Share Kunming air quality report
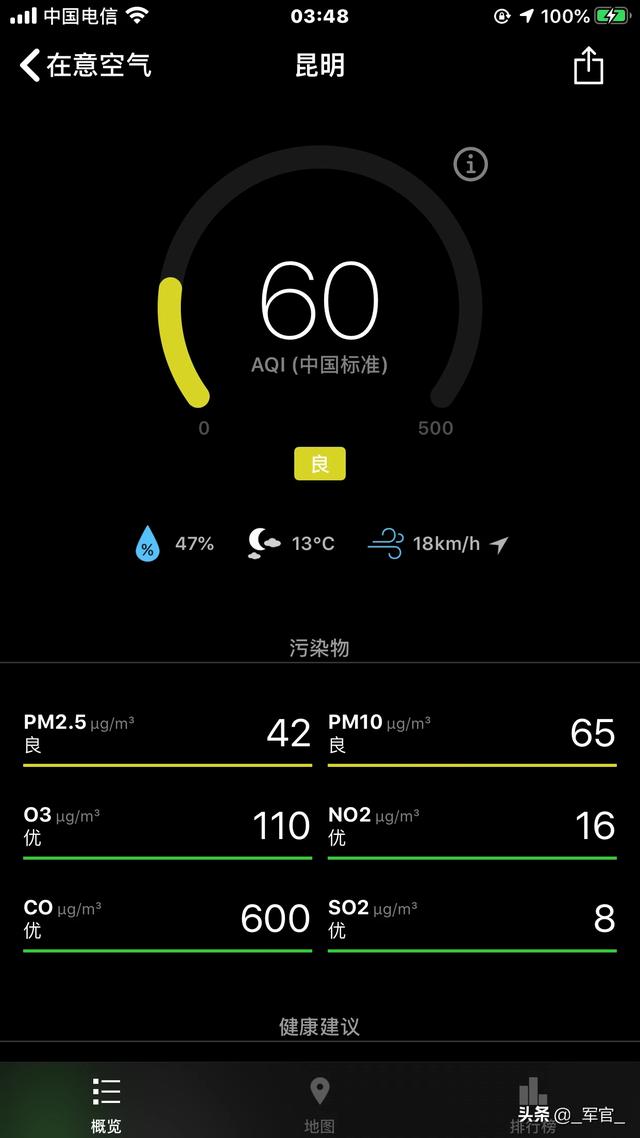 tap(588, 65)
